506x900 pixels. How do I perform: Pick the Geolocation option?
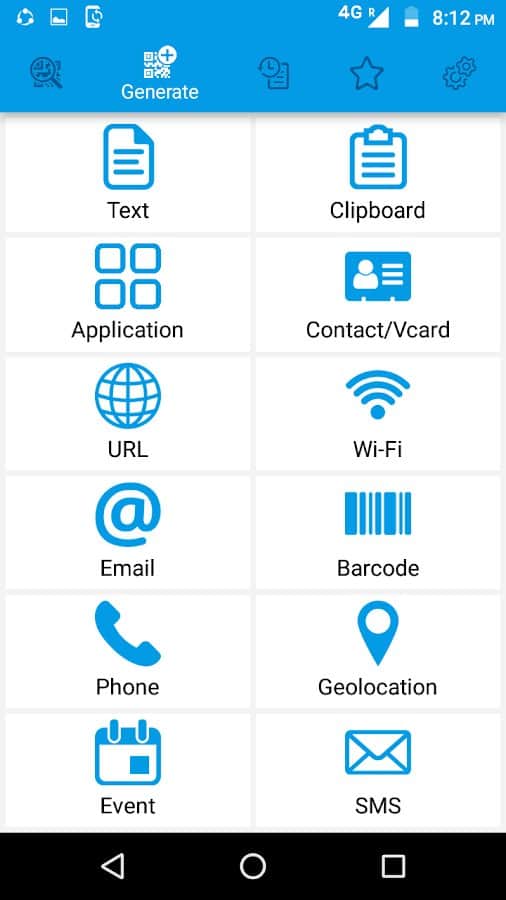[378, 651]
